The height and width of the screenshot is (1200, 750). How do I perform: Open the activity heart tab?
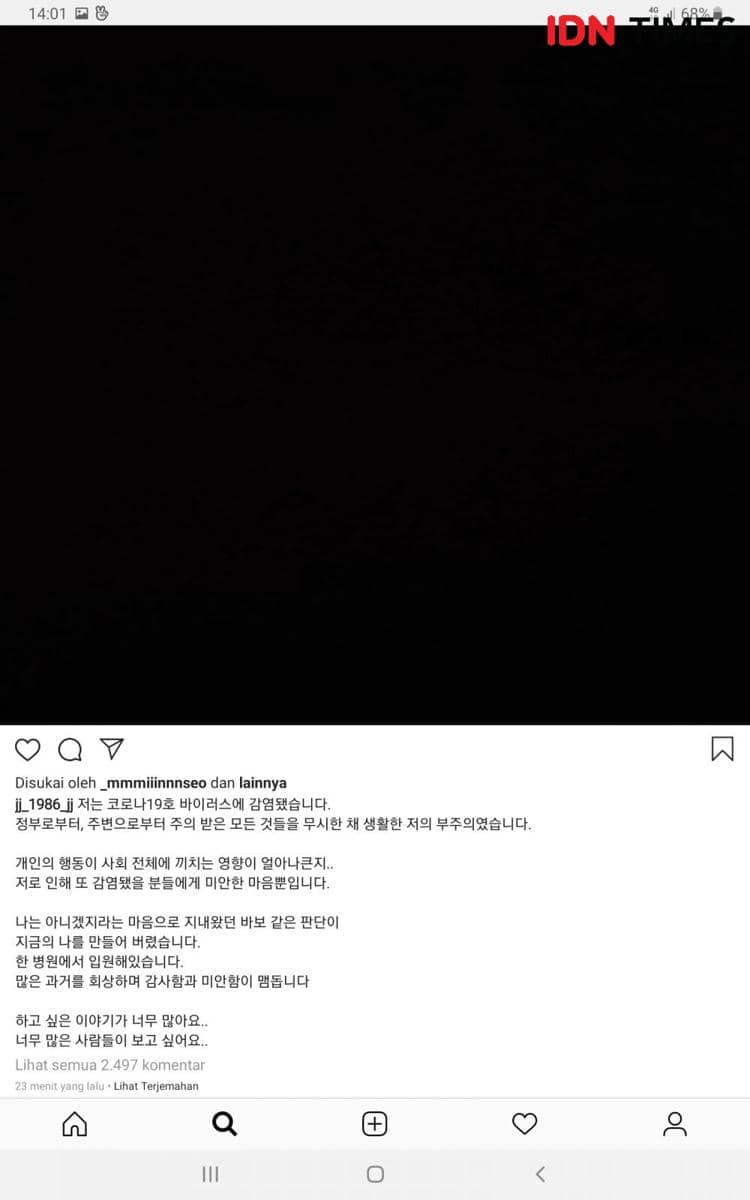(x=525, y=1124)
